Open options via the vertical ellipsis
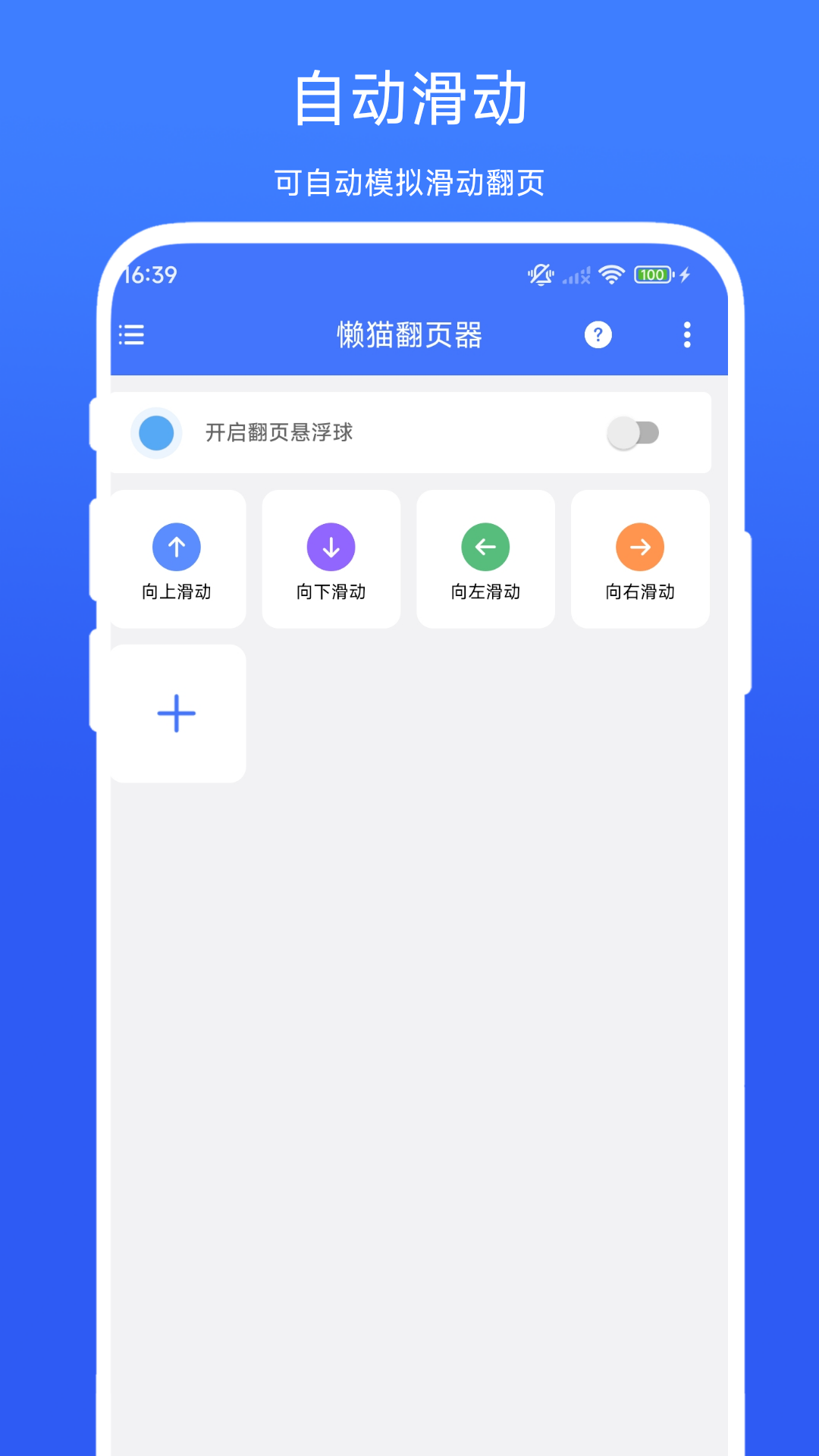The image size is (819, 1456). [x=686, y=335]
